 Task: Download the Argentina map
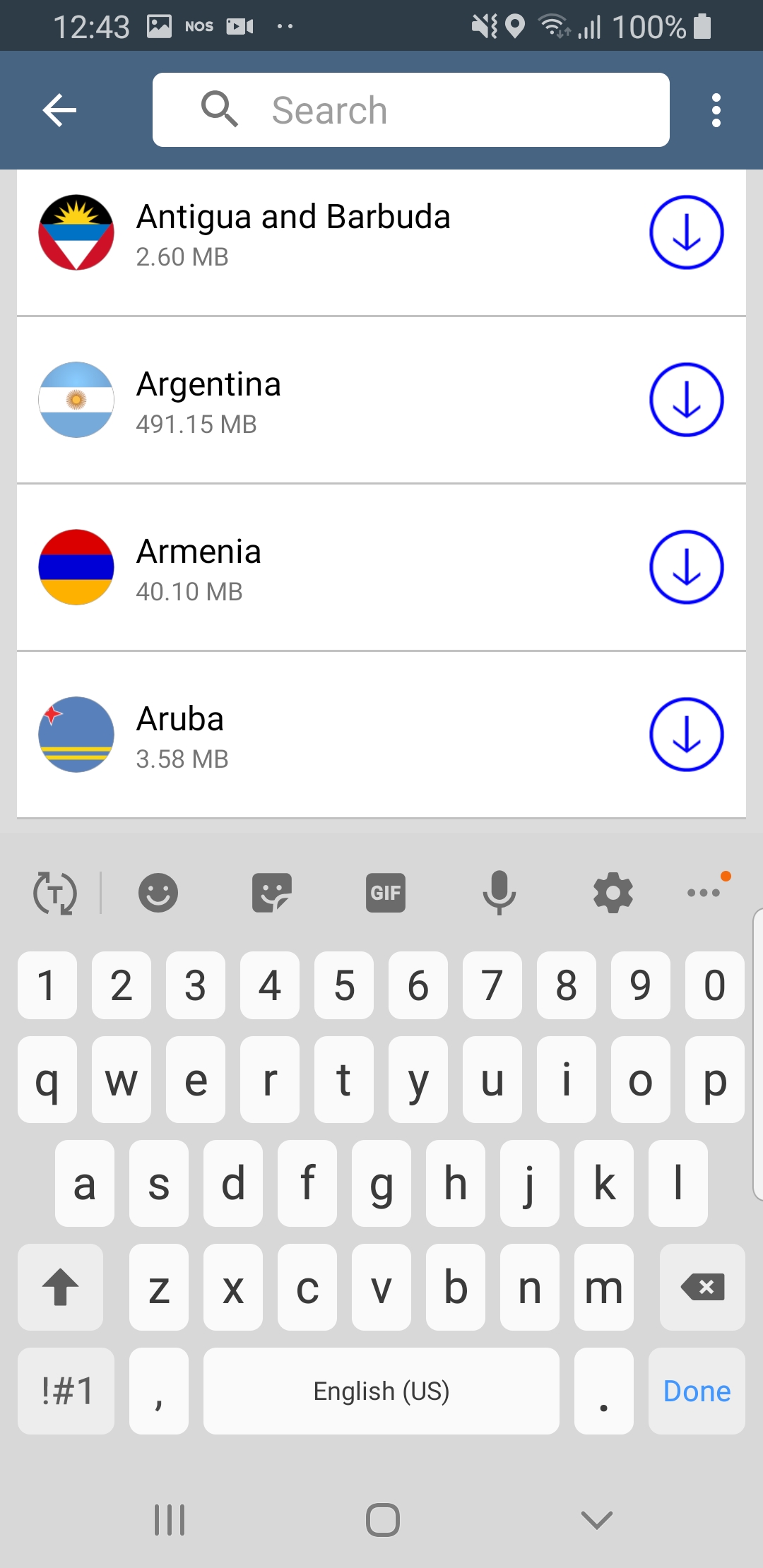687,400
